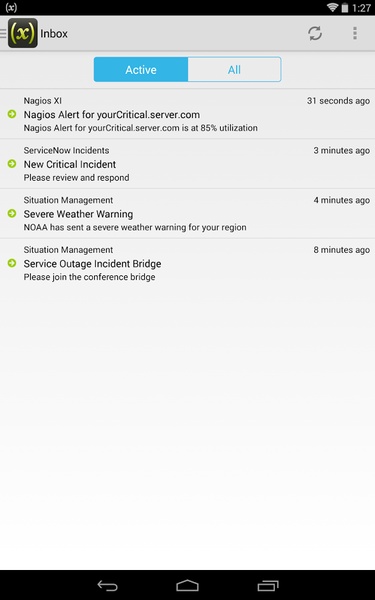The image size is (375, 600).
Task: Open Service Outage Incident Bridge message
Action: coord(188,263)
